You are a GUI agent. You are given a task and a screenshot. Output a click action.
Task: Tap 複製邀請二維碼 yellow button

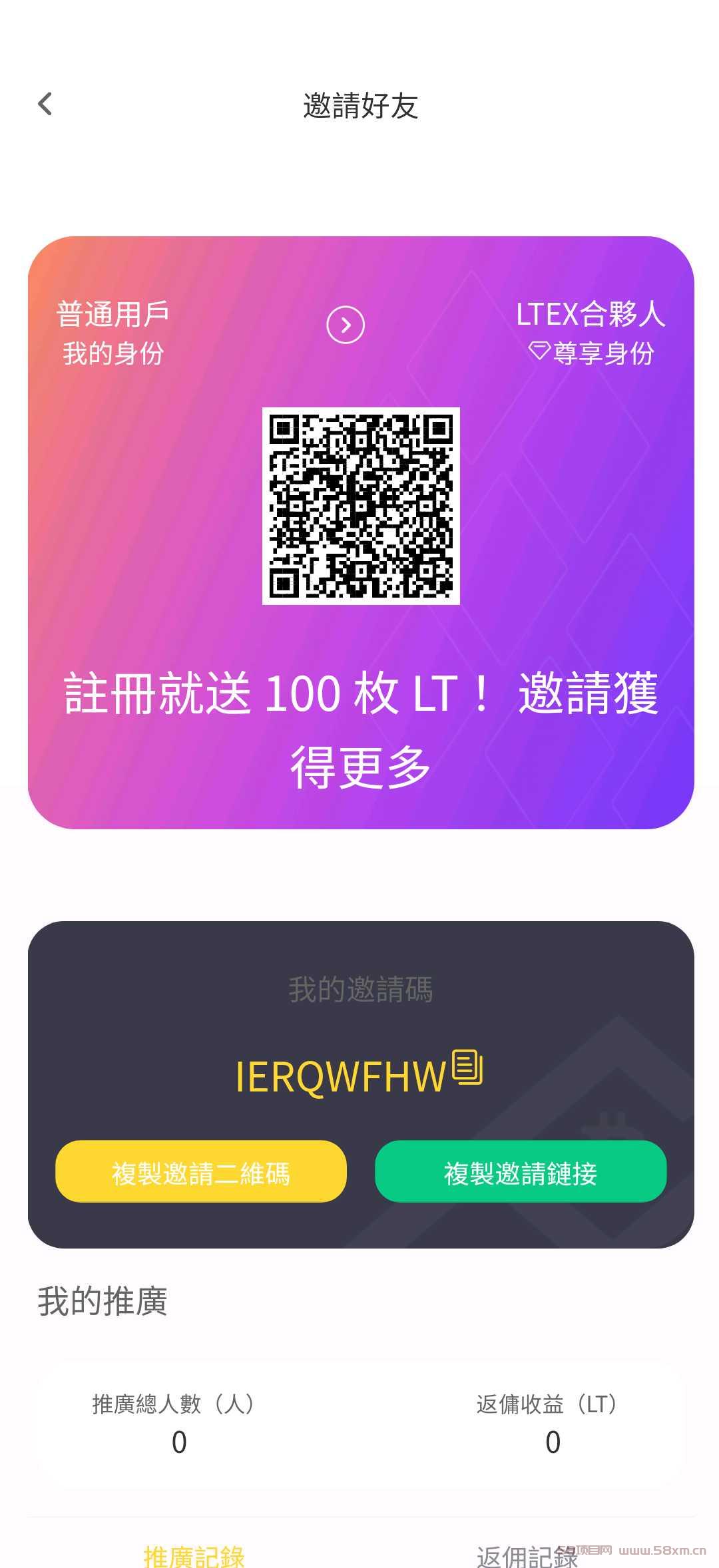[x=201, y=1172]
